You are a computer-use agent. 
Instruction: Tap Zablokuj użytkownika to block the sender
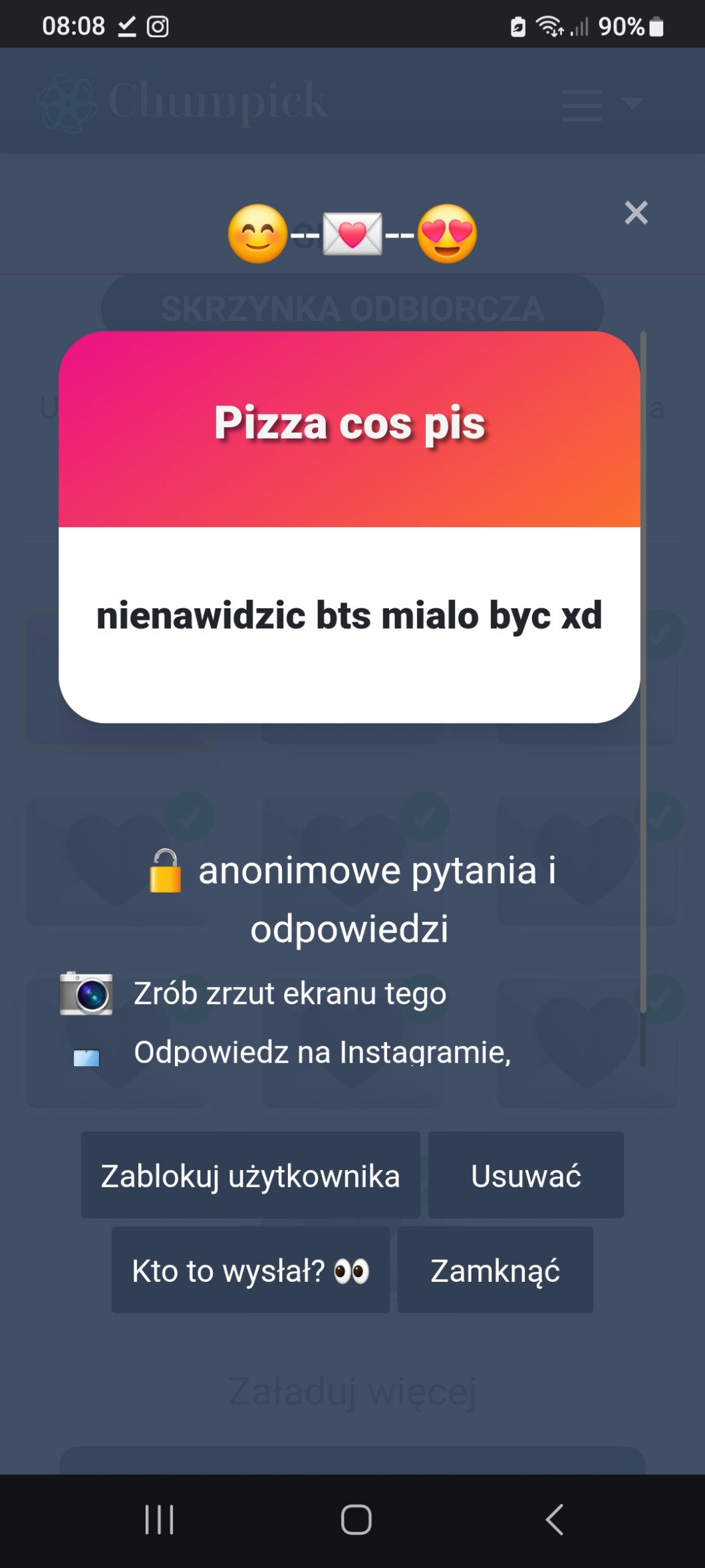pyautogui.click(x=250, y=1175)
